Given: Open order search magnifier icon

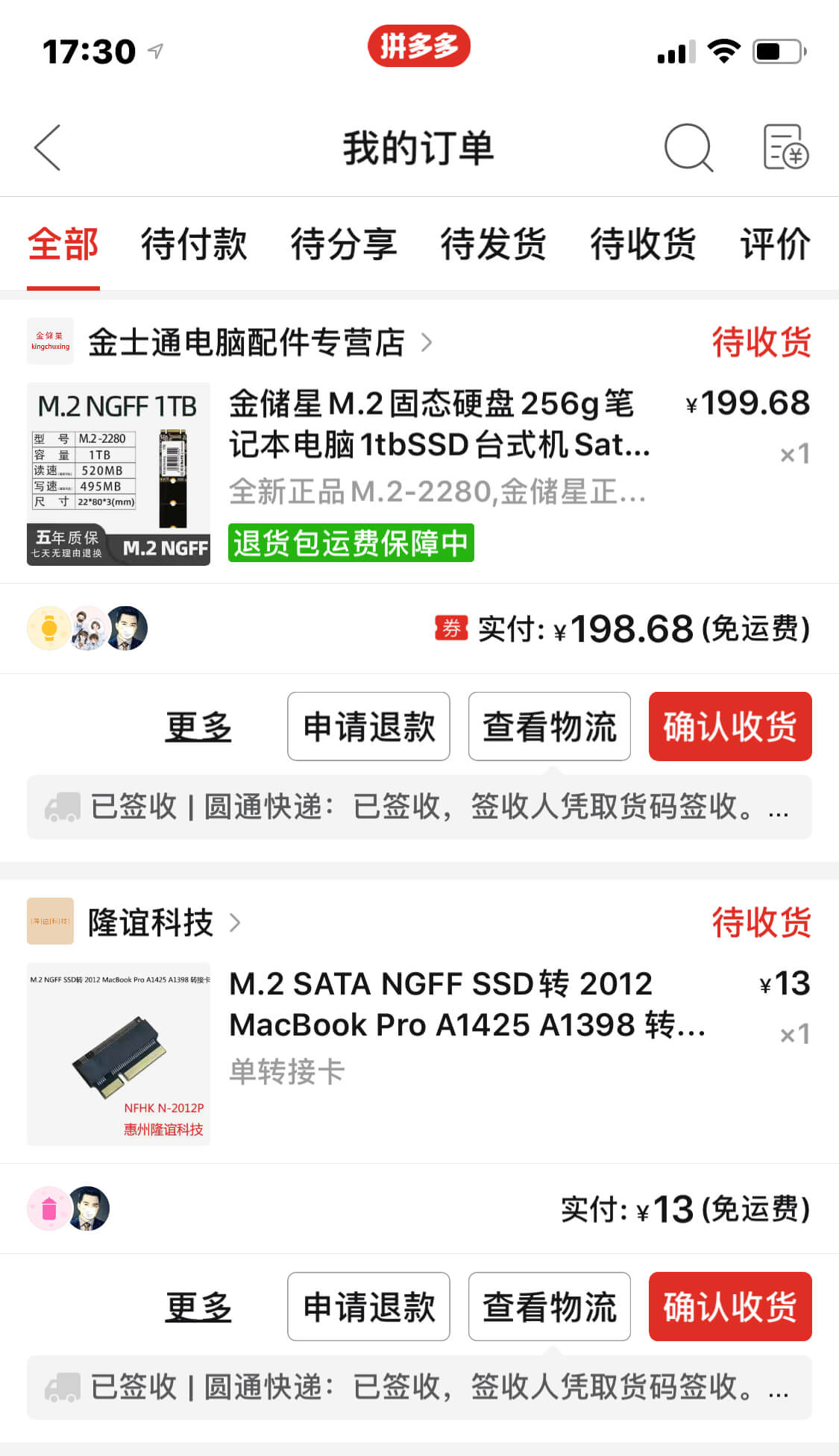Looking at the screenshot, I should coord(688,148).
